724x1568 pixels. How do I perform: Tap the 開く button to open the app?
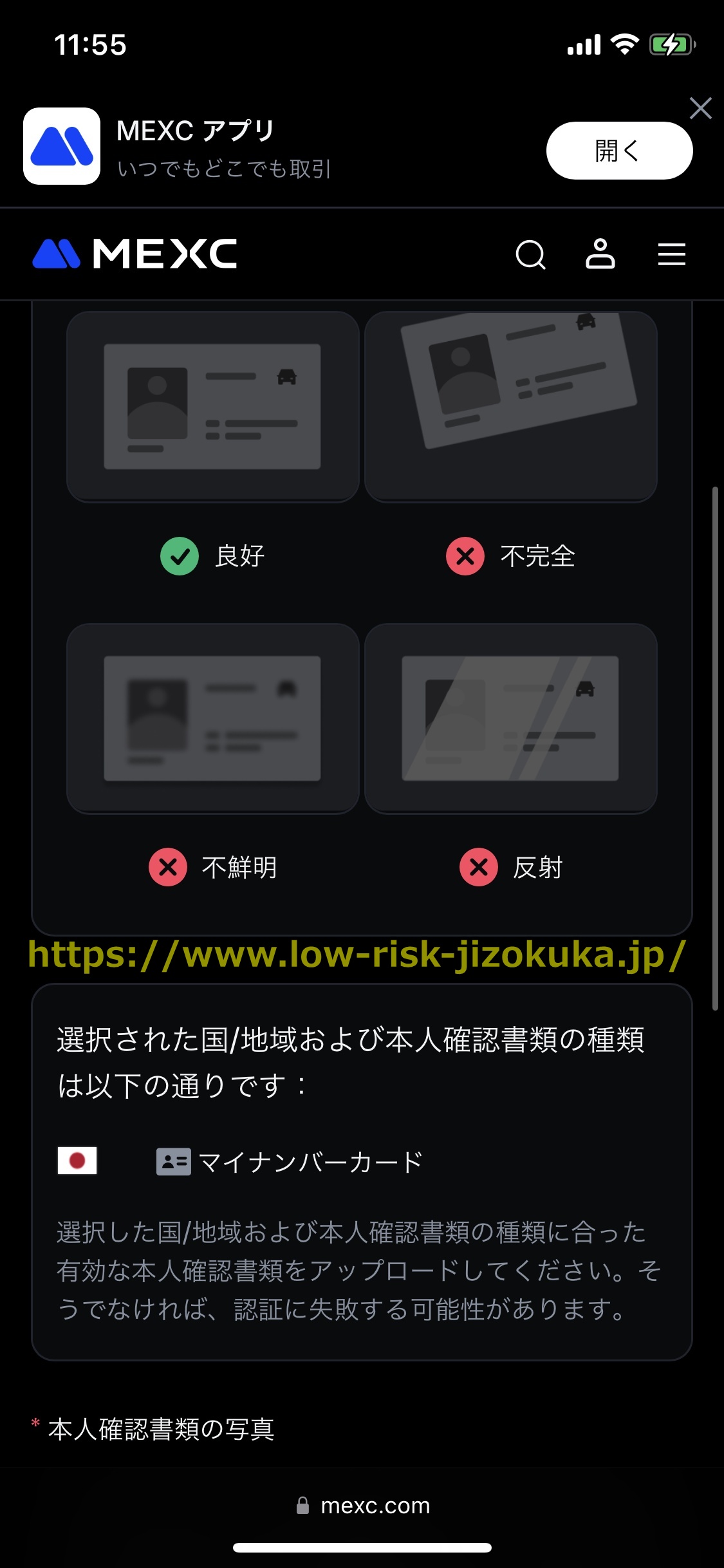click(619, 151)
